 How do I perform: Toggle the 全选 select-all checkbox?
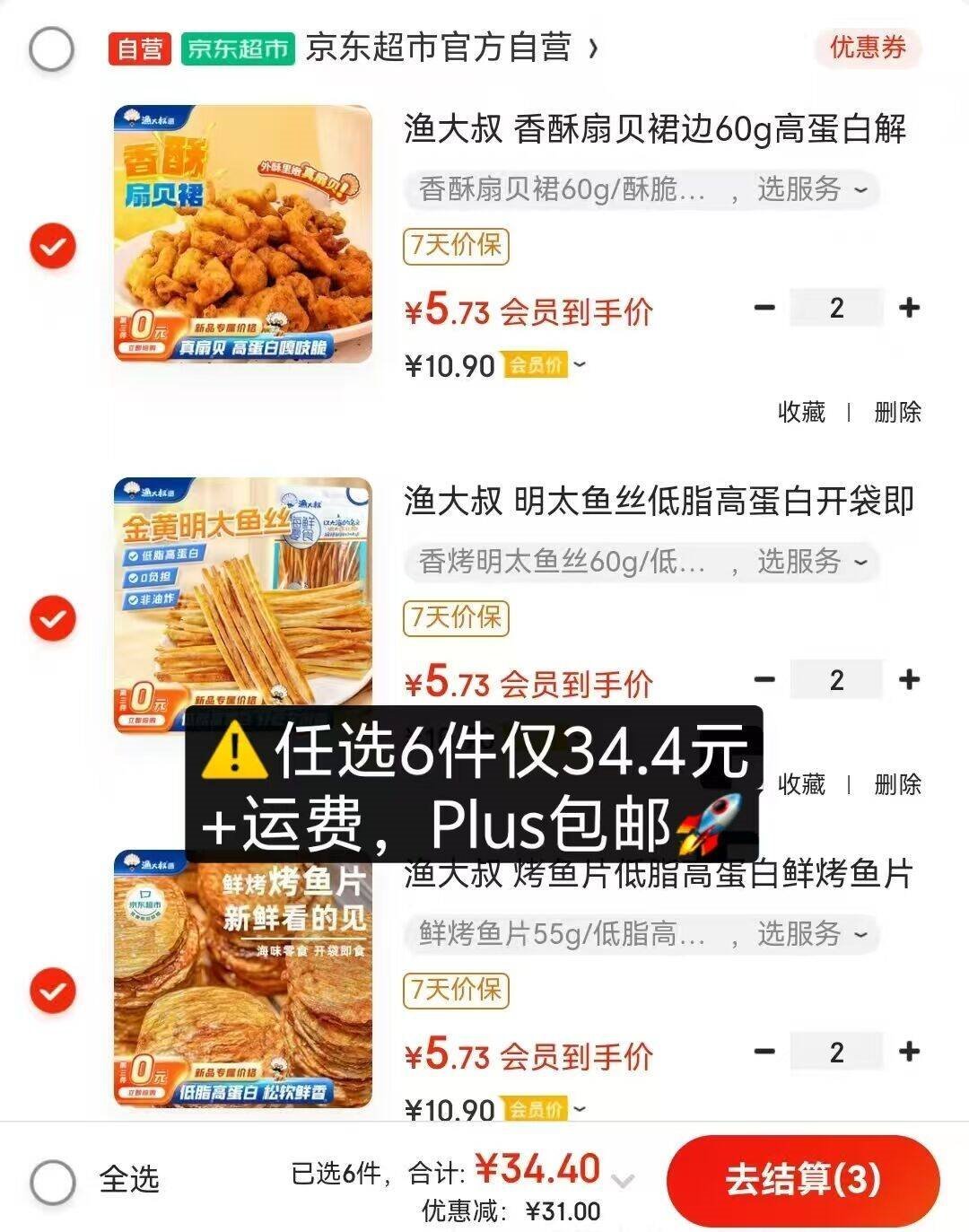click(53, 1181)
